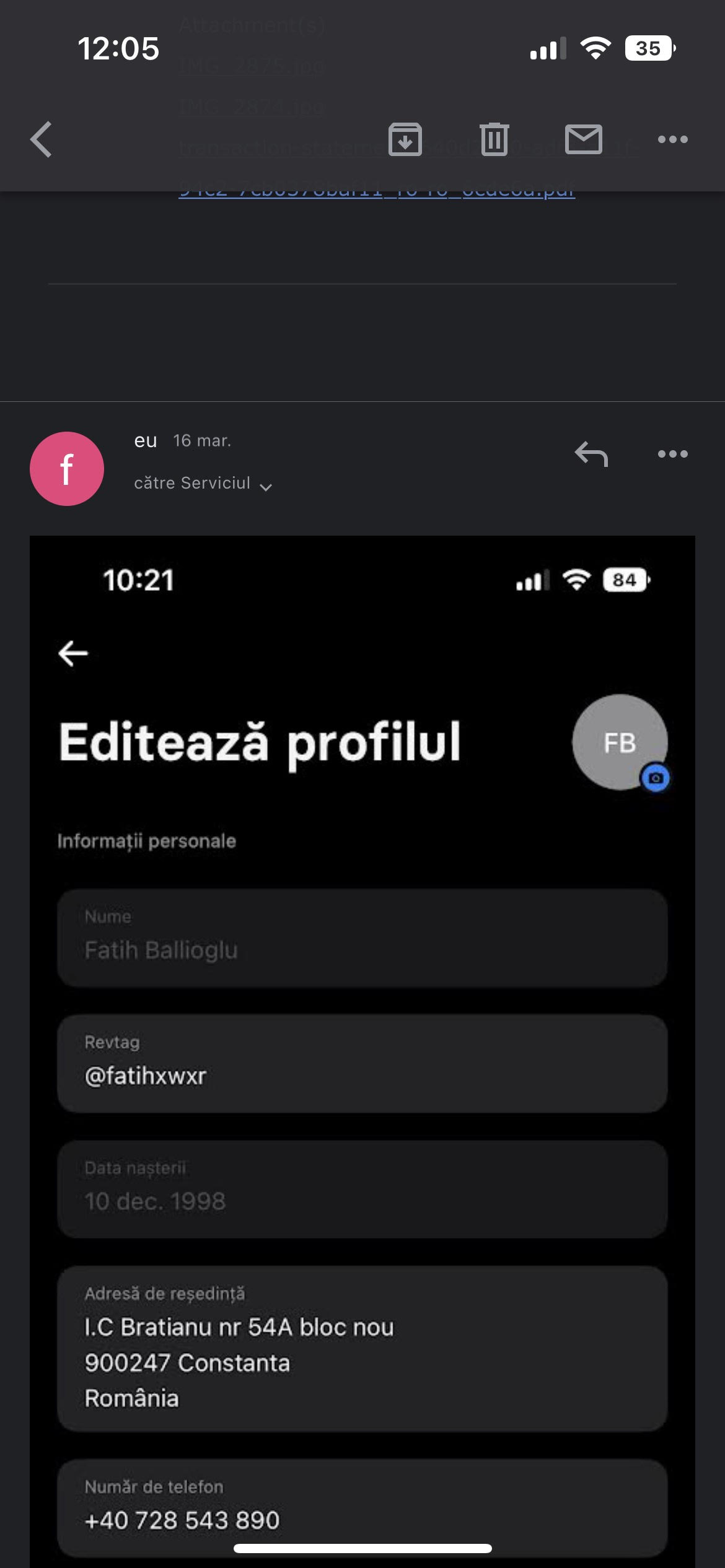Go back to the inbox
This screenshot has width=725, height=1568.
[x=41, y=139]
